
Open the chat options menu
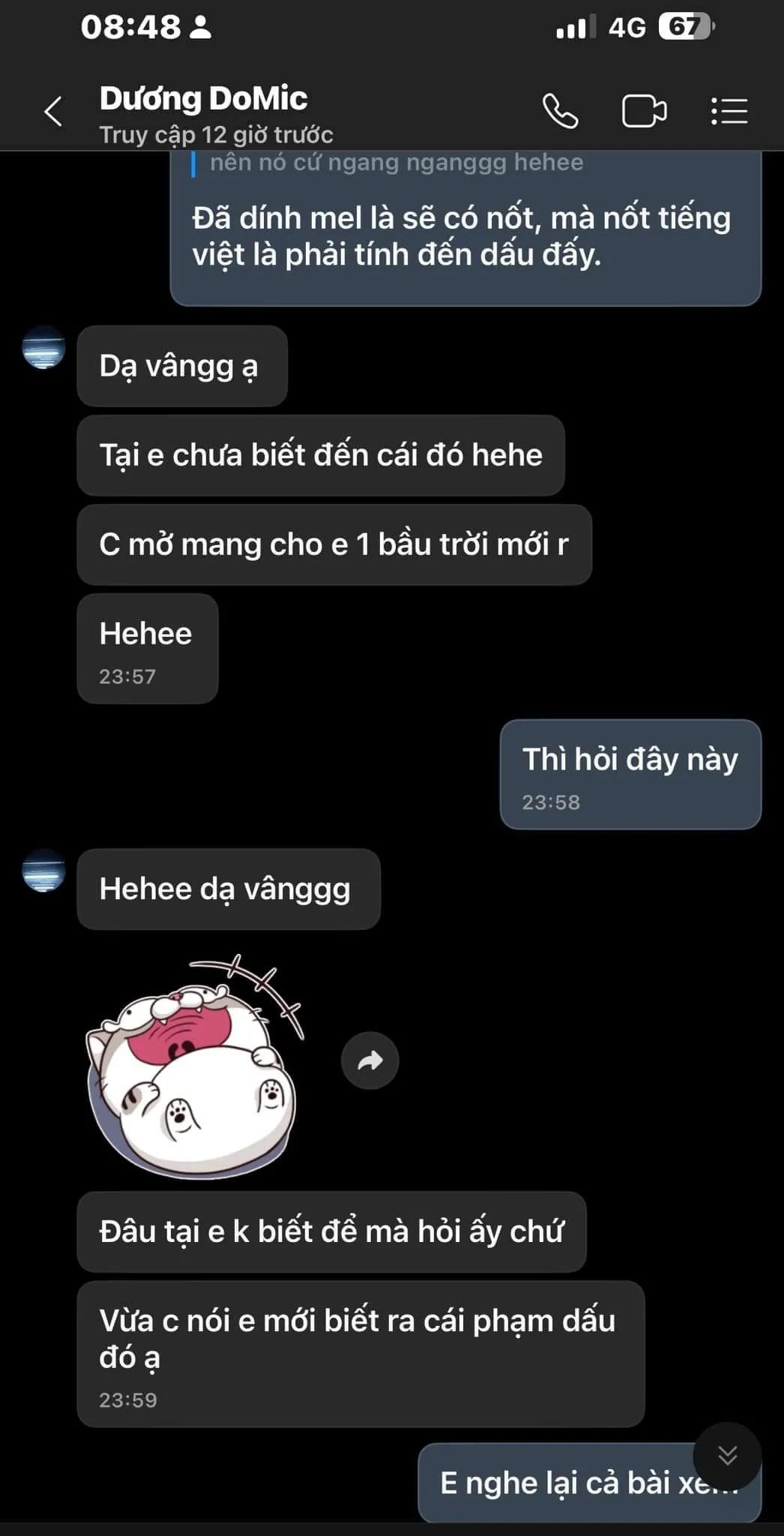click(729, 112)
